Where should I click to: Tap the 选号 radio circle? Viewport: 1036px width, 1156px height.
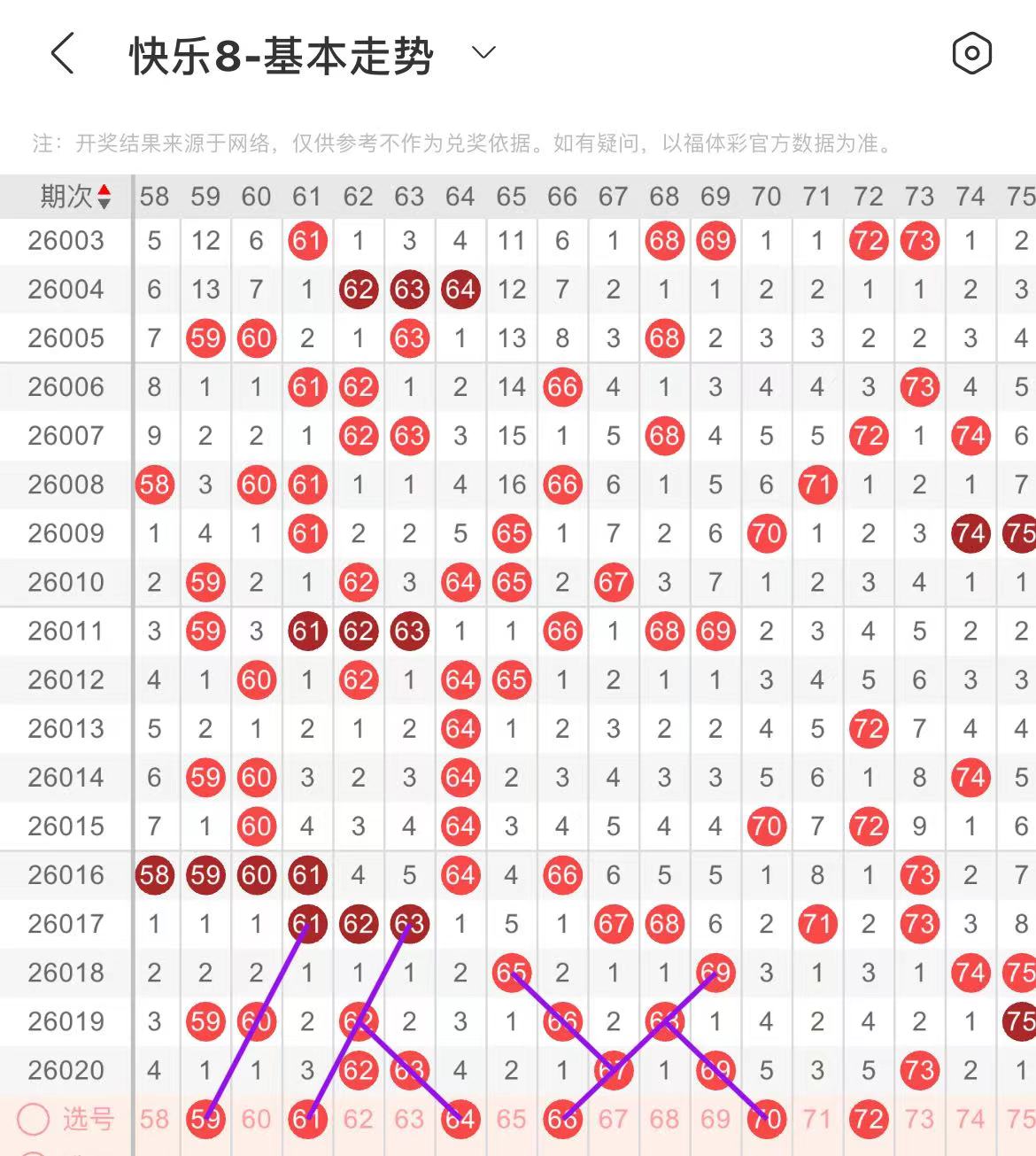(x=34, y=1119)
